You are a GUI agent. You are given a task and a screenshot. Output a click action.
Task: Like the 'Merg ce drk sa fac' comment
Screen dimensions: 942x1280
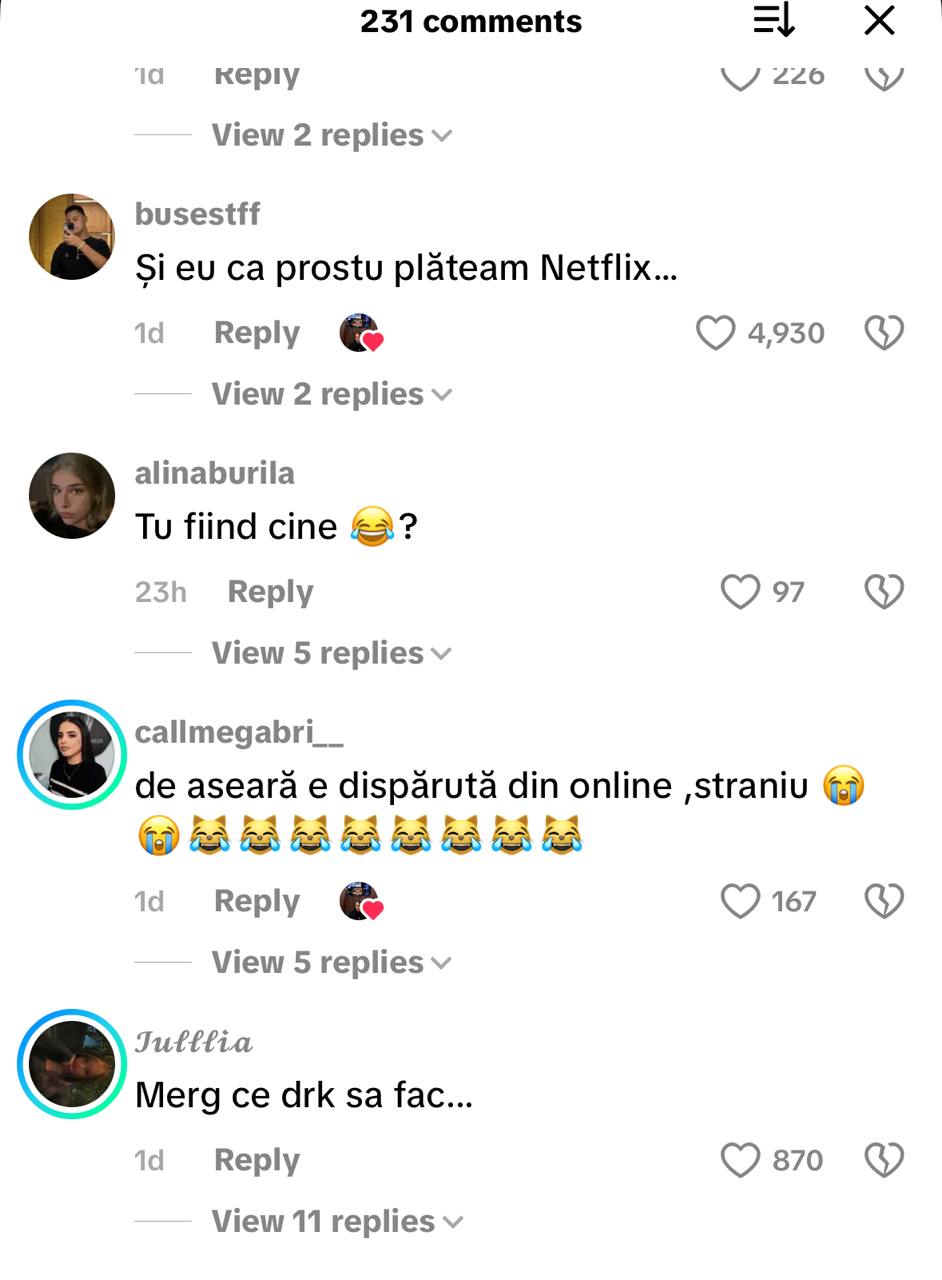pos(740,1160)
